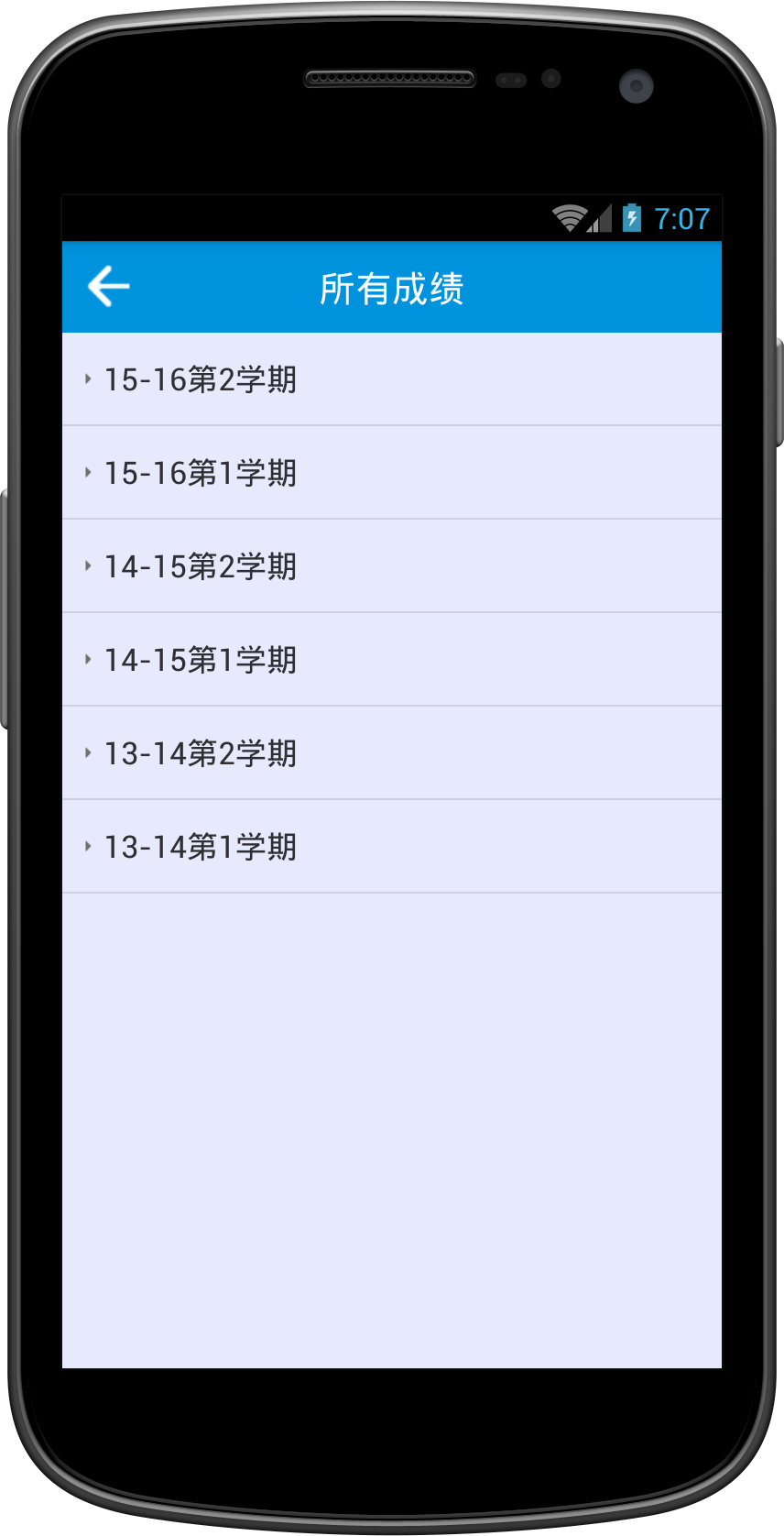Expand the 15-16第2学期 grades
The image size is (784, 1536).
[201, 379]
